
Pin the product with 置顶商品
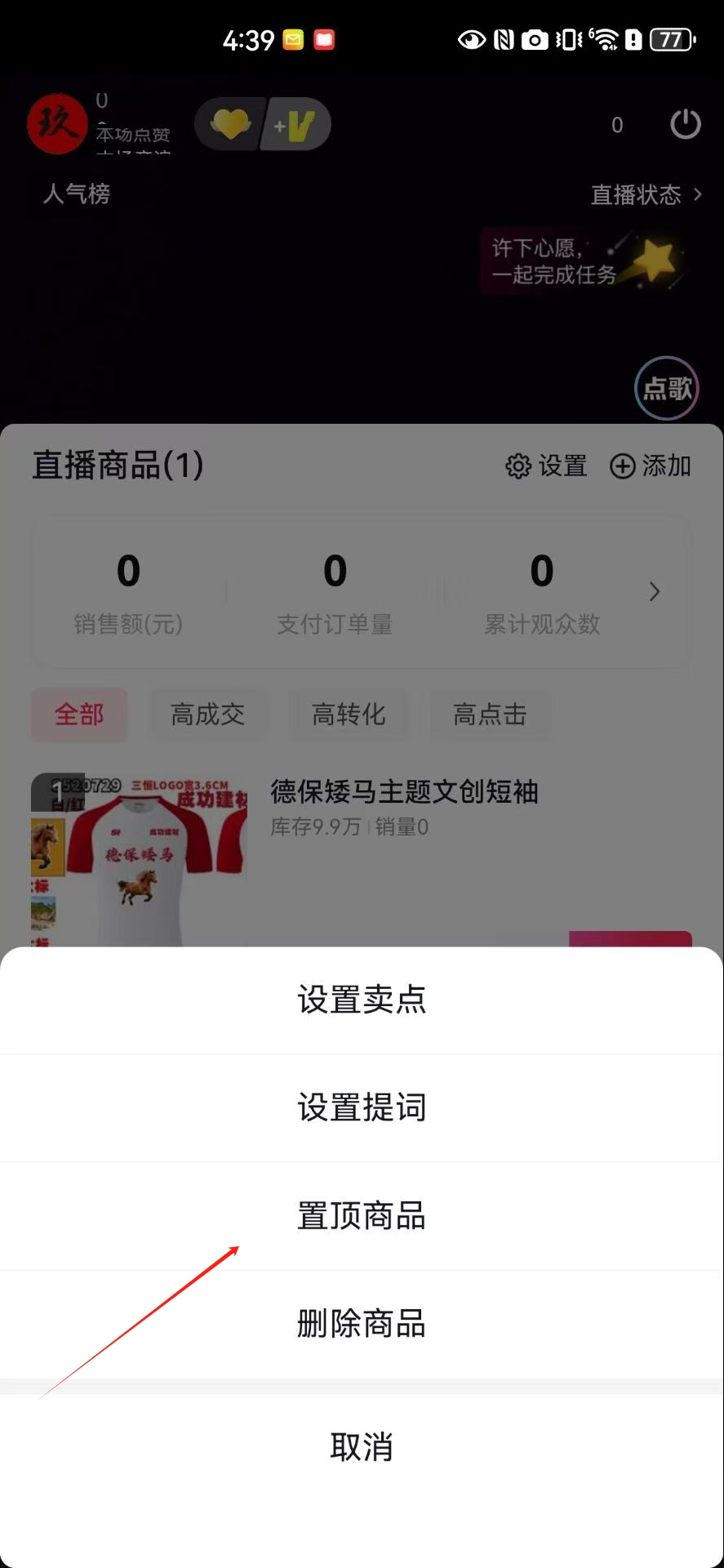362,1216
